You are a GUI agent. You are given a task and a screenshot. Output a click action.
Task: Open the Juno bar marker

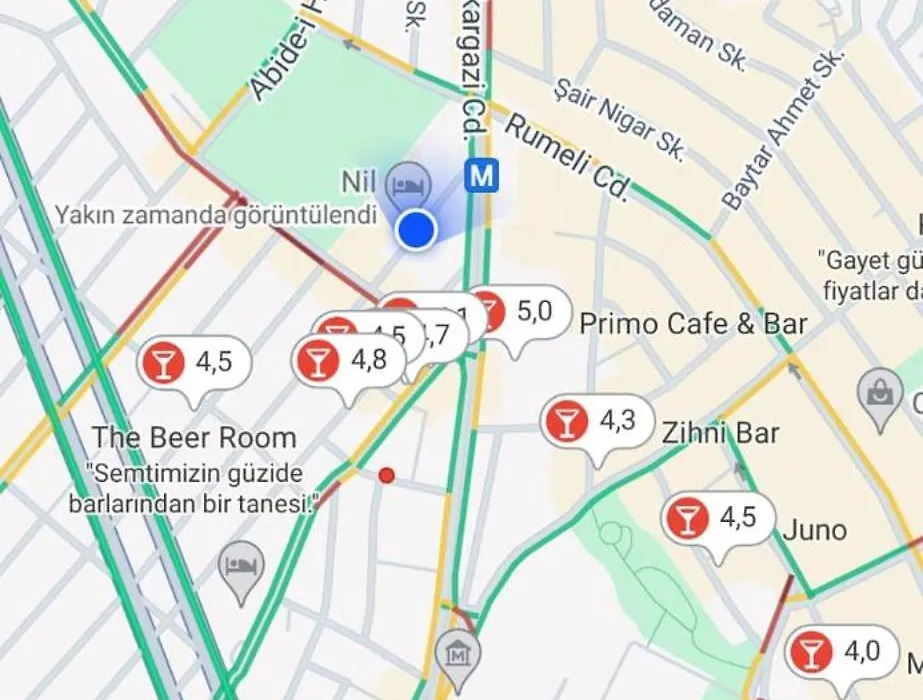(718, 518)
